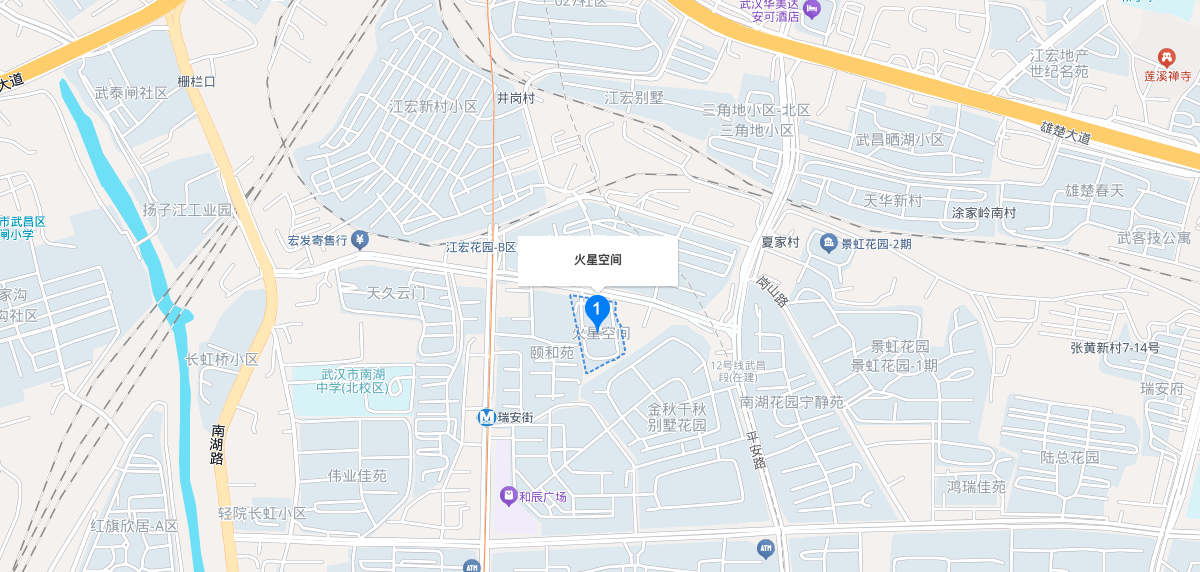Viewport: 1200px width, 572px height.
Task: Select the 瑞安街 metro station icon
Action: (x=486, y=417)
